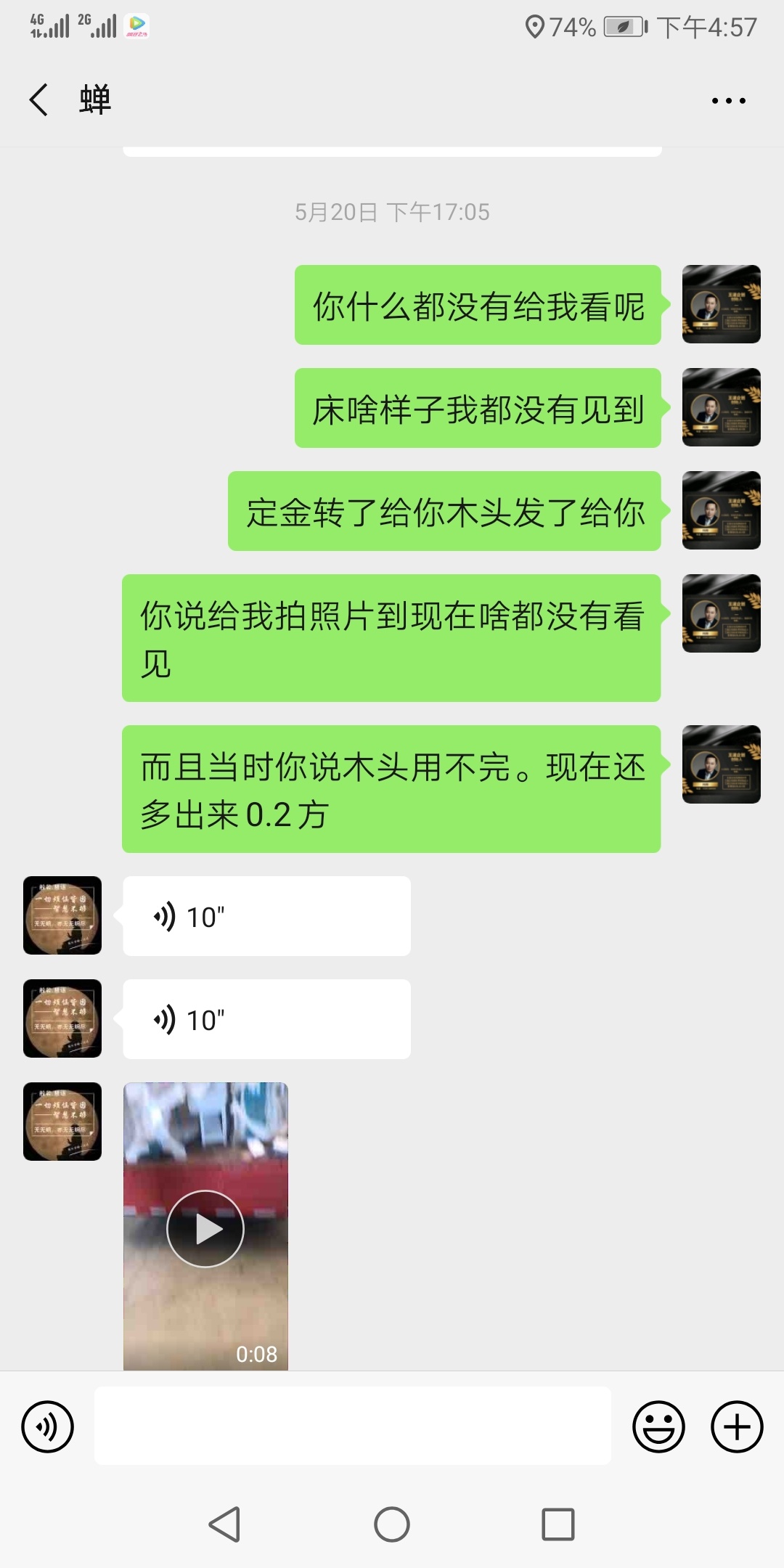Image resolution: width=784 pixels, height=1568 pixels.
Task: Open the chat info overflow menu
Action: (728, 101)
